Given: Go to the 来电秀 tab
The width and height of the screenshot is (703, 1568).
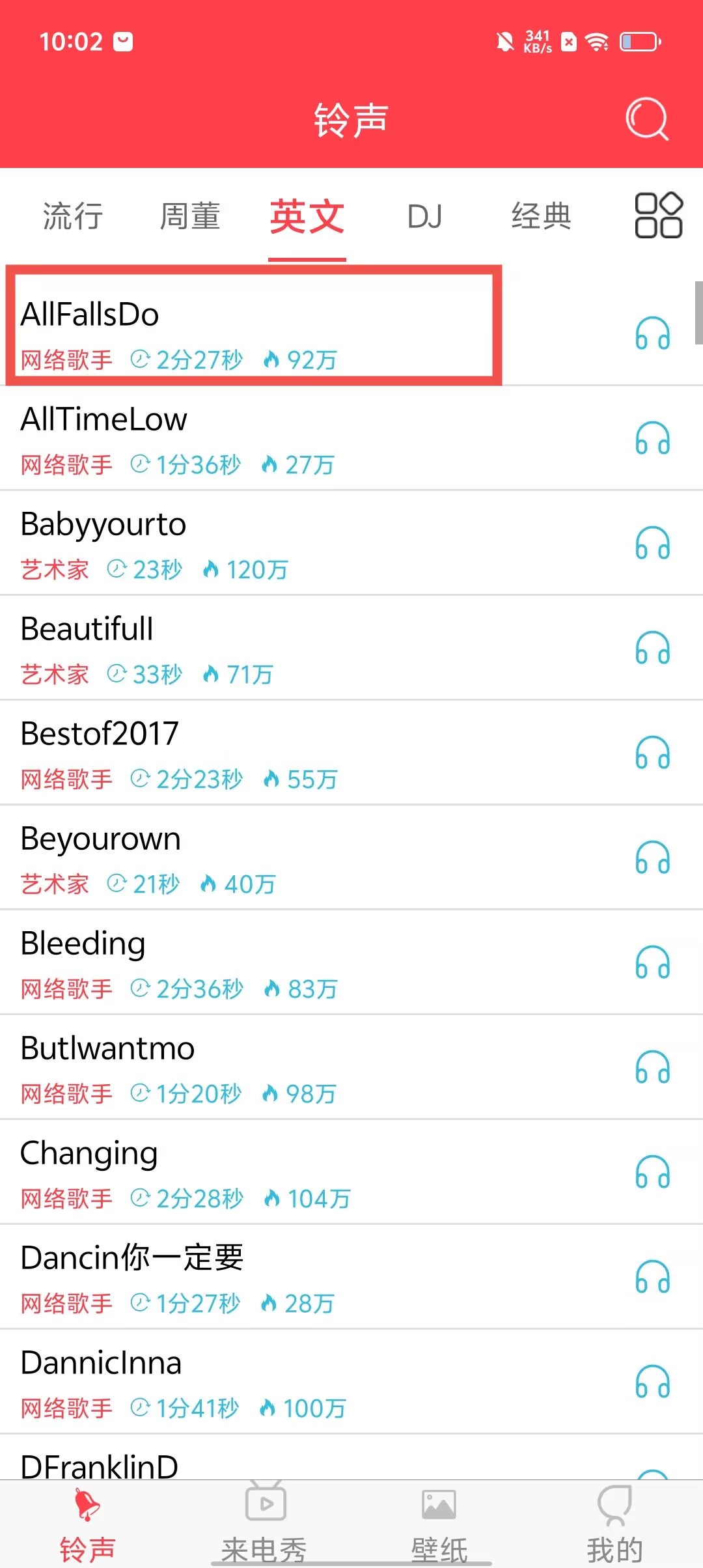Looking at the screenshot, I should (264, 1524).
